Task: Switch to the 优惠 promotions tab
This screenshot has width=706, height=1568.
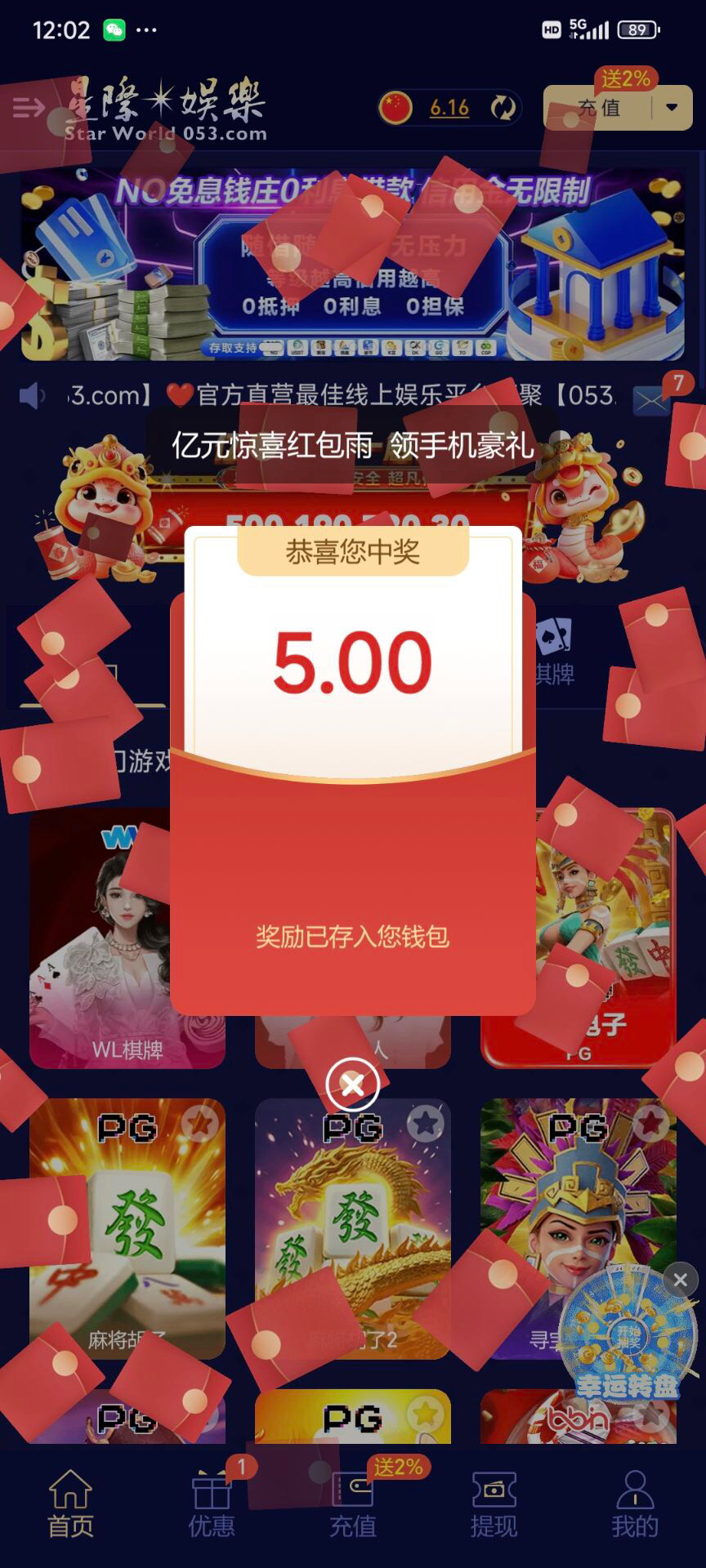Action: pyautogui.click(x=212, y=1504)
